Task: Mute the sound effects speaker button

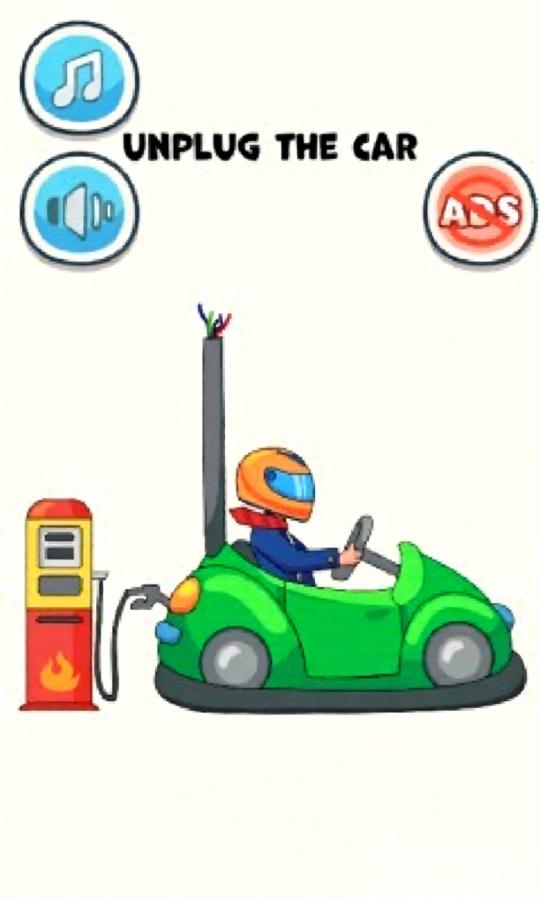Action: (80, 210)
